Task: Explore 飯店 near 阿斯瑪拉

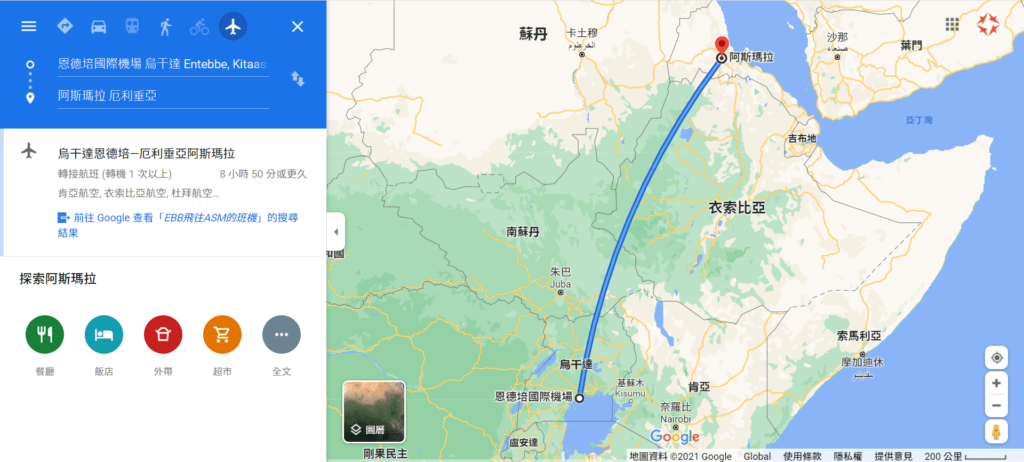Action: click(104, 335)
